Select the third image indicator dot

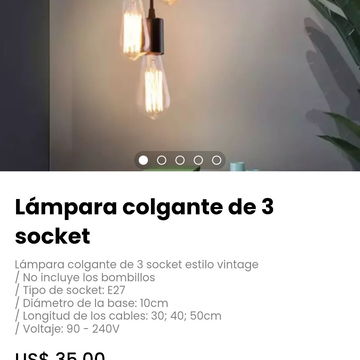[x=180, y=160]
